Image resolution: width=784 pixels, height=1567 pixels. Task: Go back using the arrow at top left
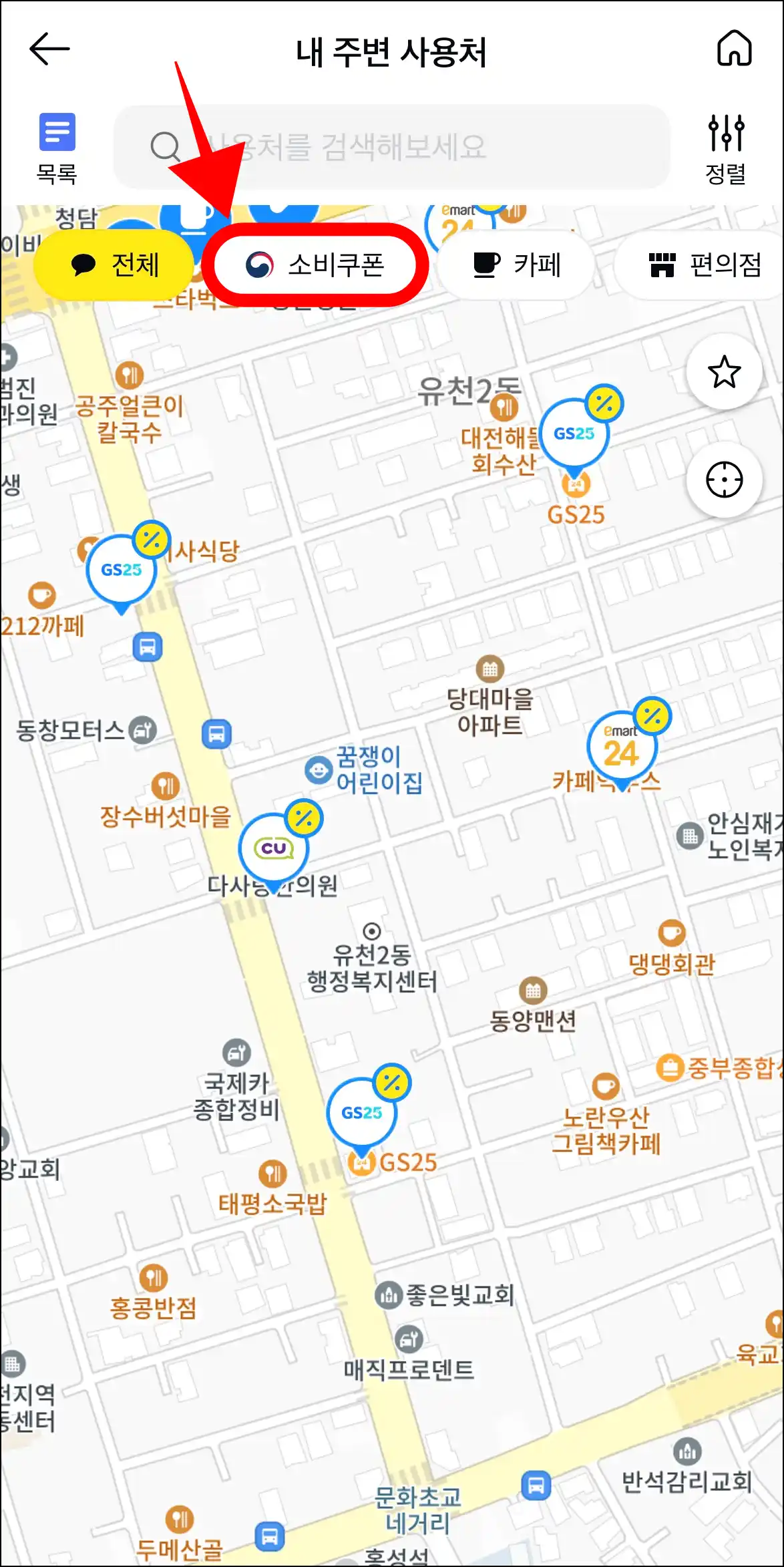pyautogui.click(x=49, y=48)
